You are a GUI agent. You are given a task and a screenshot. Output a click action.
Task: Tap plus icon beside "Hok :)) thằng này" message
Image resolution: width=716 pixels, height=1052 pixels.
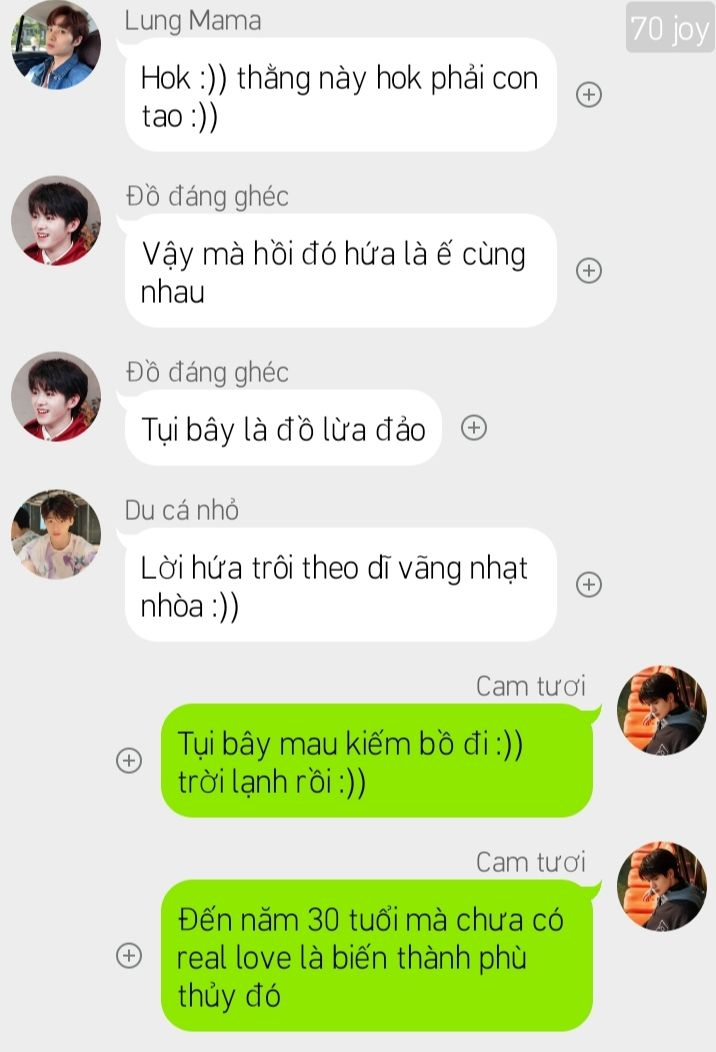(x=590, y=95)
